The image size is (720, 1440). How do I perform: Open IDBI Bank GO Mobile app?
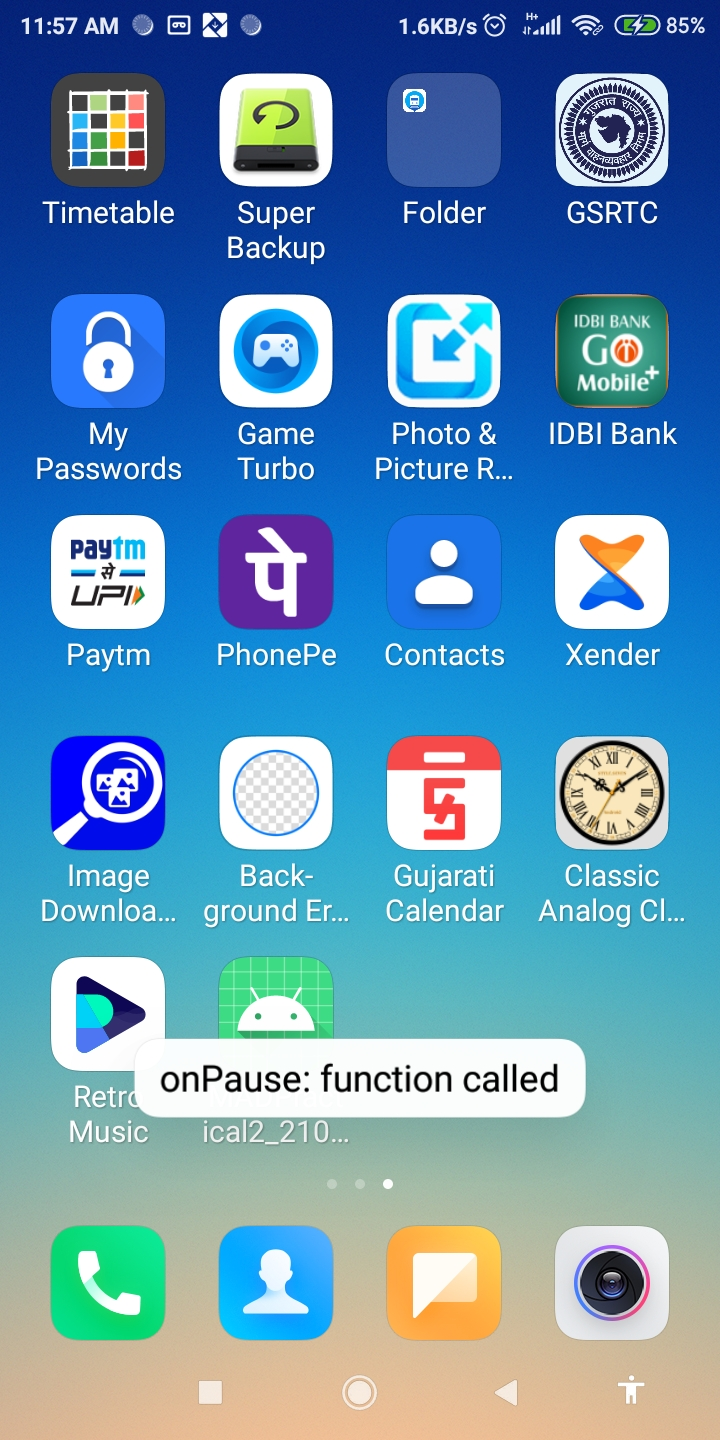point(612,351)
